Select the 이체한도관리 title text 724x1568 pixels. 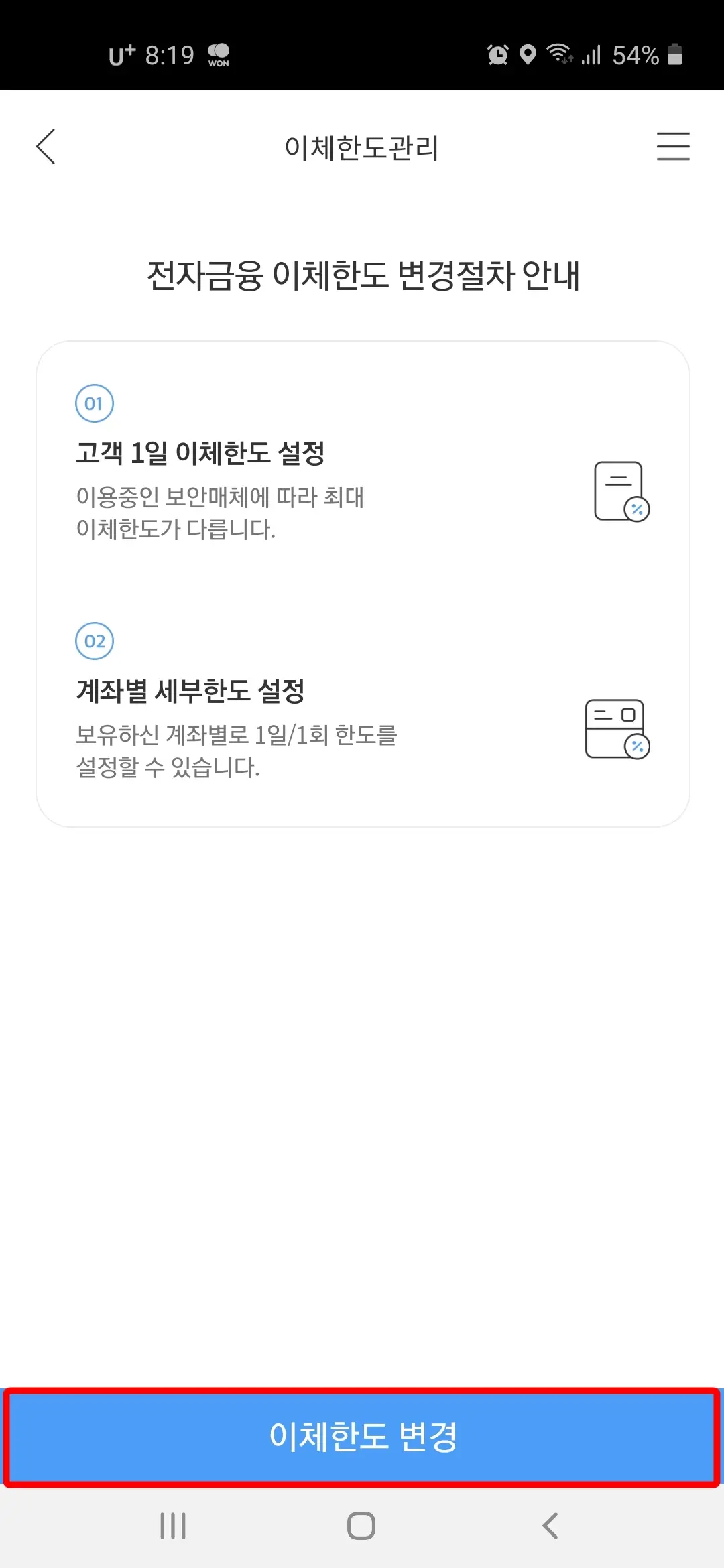coord(362,147)
